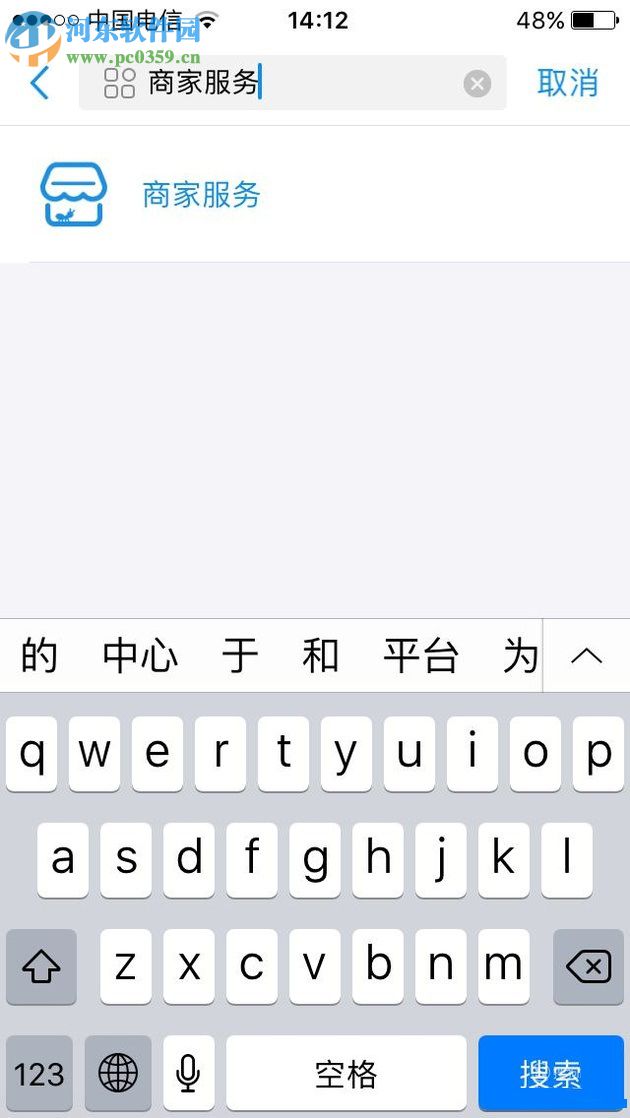This screenshot has height=1118, width=630.
Task: Start voice input with microphone key
Action: click(187, 1074)
